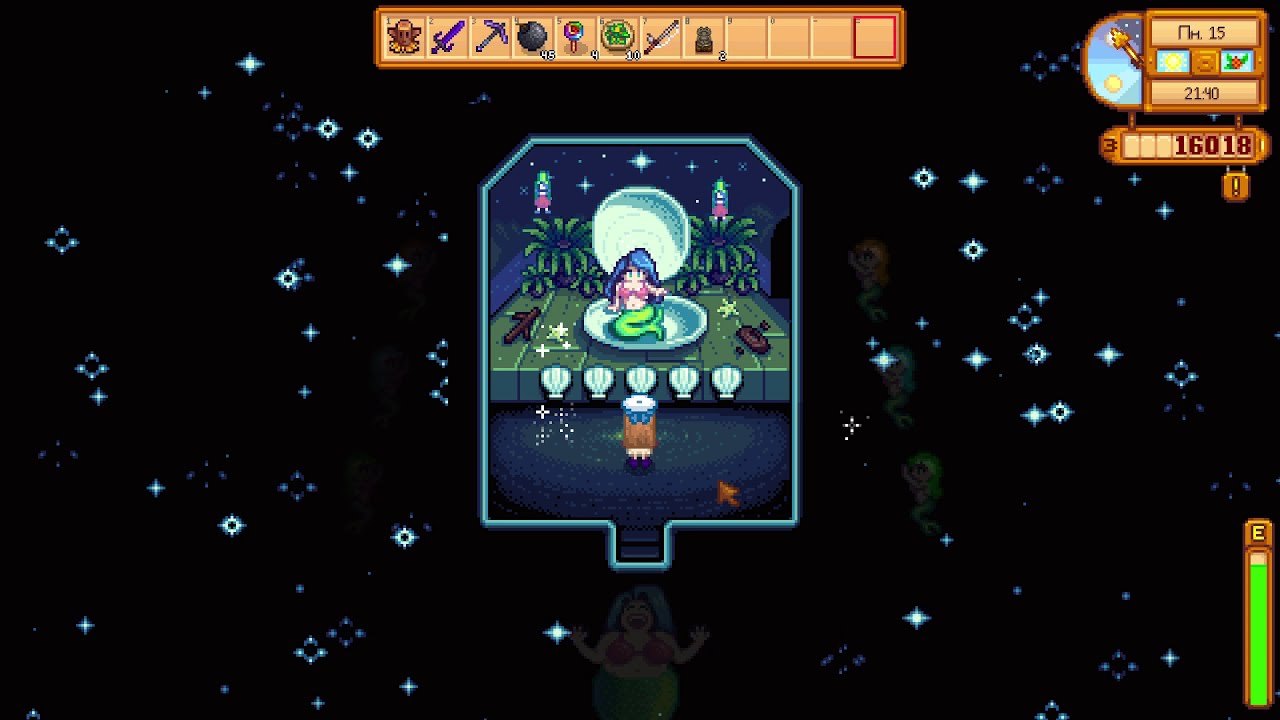Select the stone statue item in slot 8
Screen dimensions: 1280x720
(705, 38)
